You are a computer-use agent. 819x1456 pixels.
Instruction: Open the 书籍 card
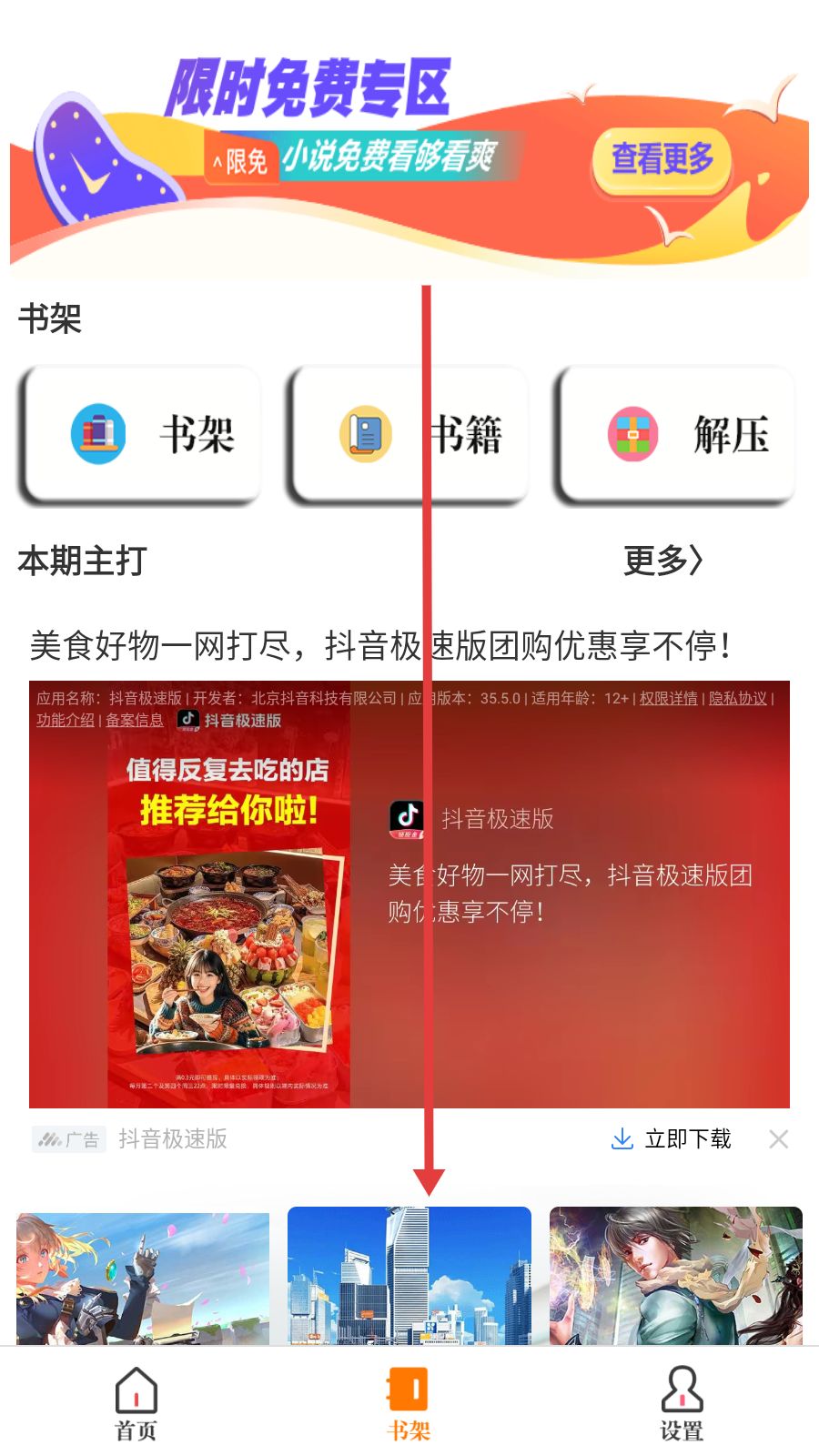pyautogui.click(x=408, y=435)
